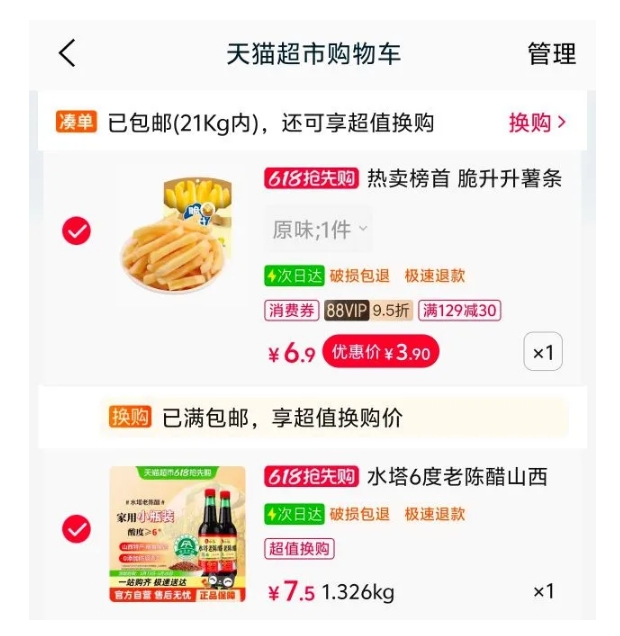The width and height of the screenshot is (620, 636).
Task: Uncheck the 水塔6度老陈醋 item
Action: pos(76,529)
